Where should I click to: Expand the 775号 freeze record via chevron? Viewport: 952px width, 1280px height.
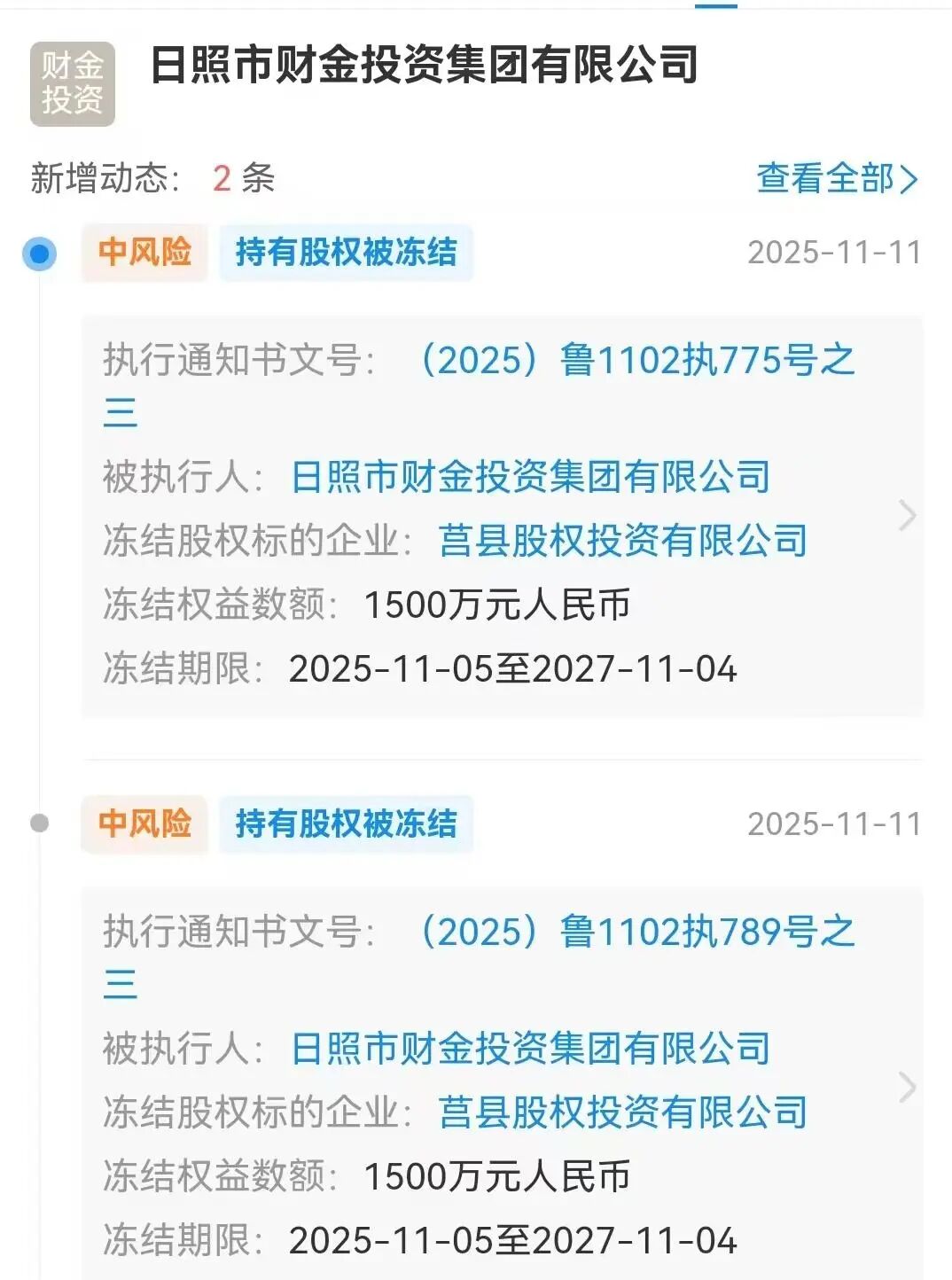click(906, 515)
